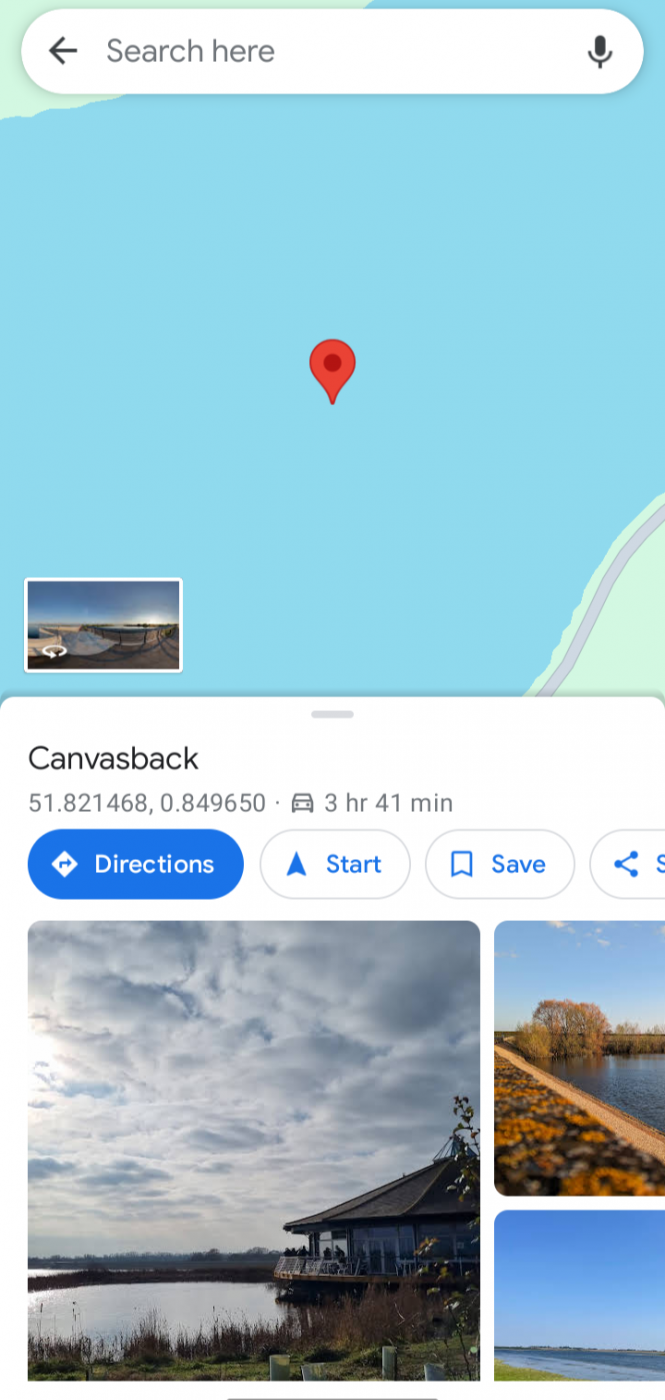Tap the bottom sheet drag handle
665x1400 pixels.
pos(332,714)
